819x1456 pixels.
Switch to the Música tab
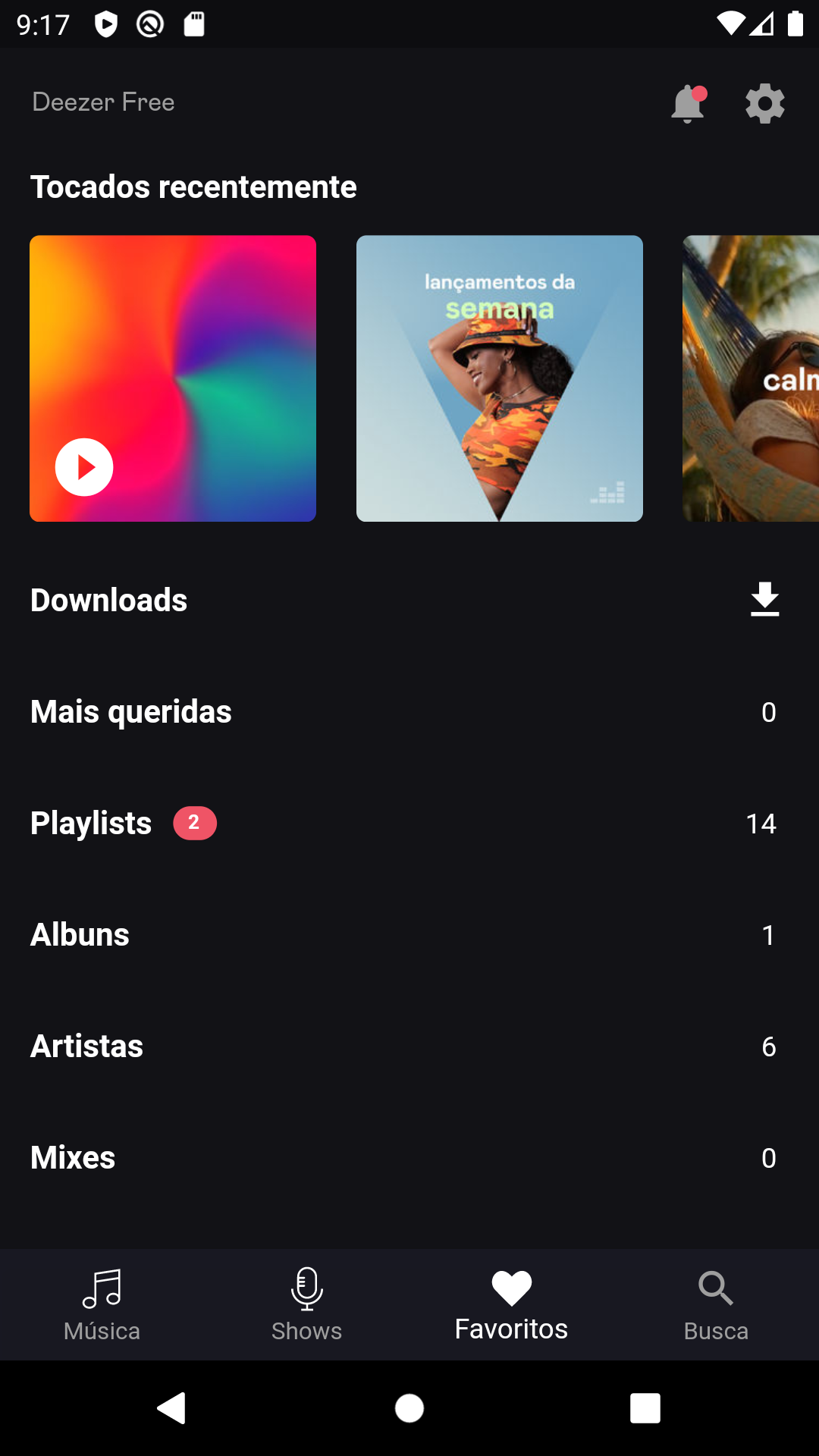[102, 1305]
